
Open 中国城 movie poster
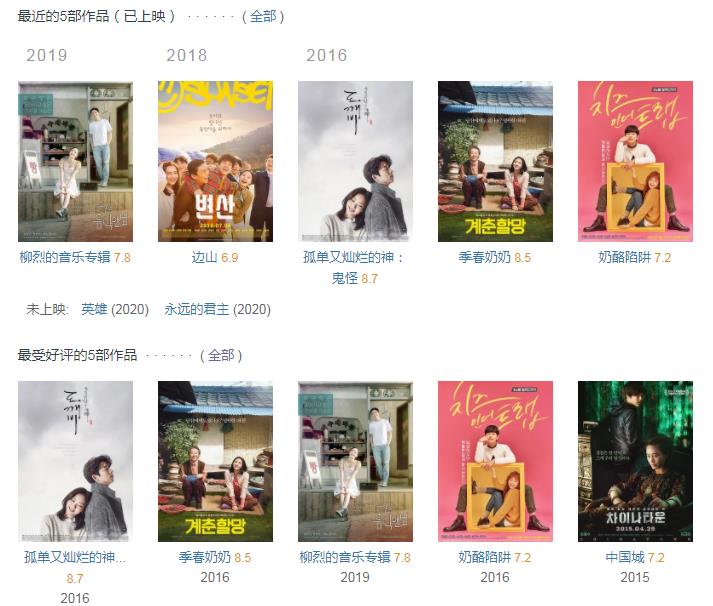click(635, 461)
